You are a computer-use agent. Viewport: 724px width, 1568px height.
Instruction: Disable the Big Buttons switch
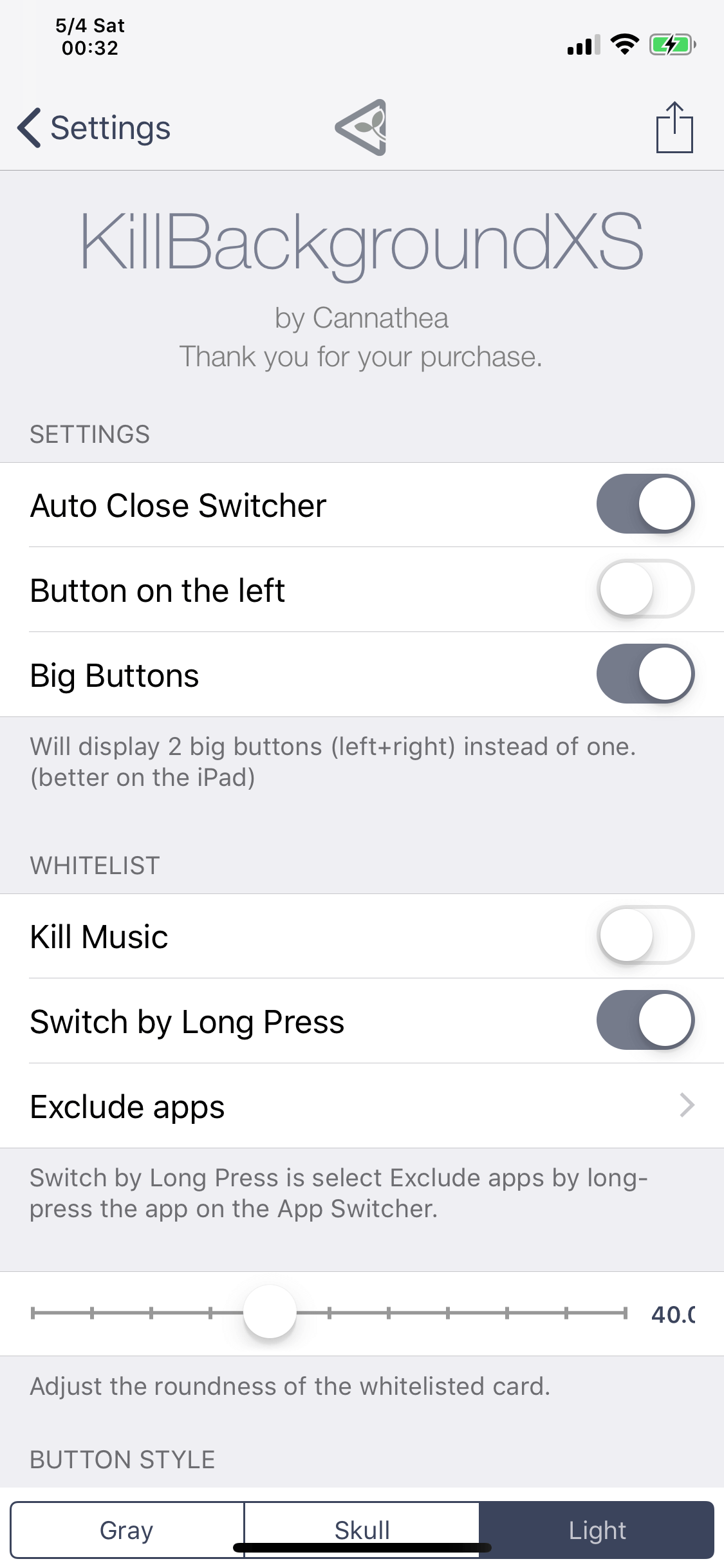point(645,674)
